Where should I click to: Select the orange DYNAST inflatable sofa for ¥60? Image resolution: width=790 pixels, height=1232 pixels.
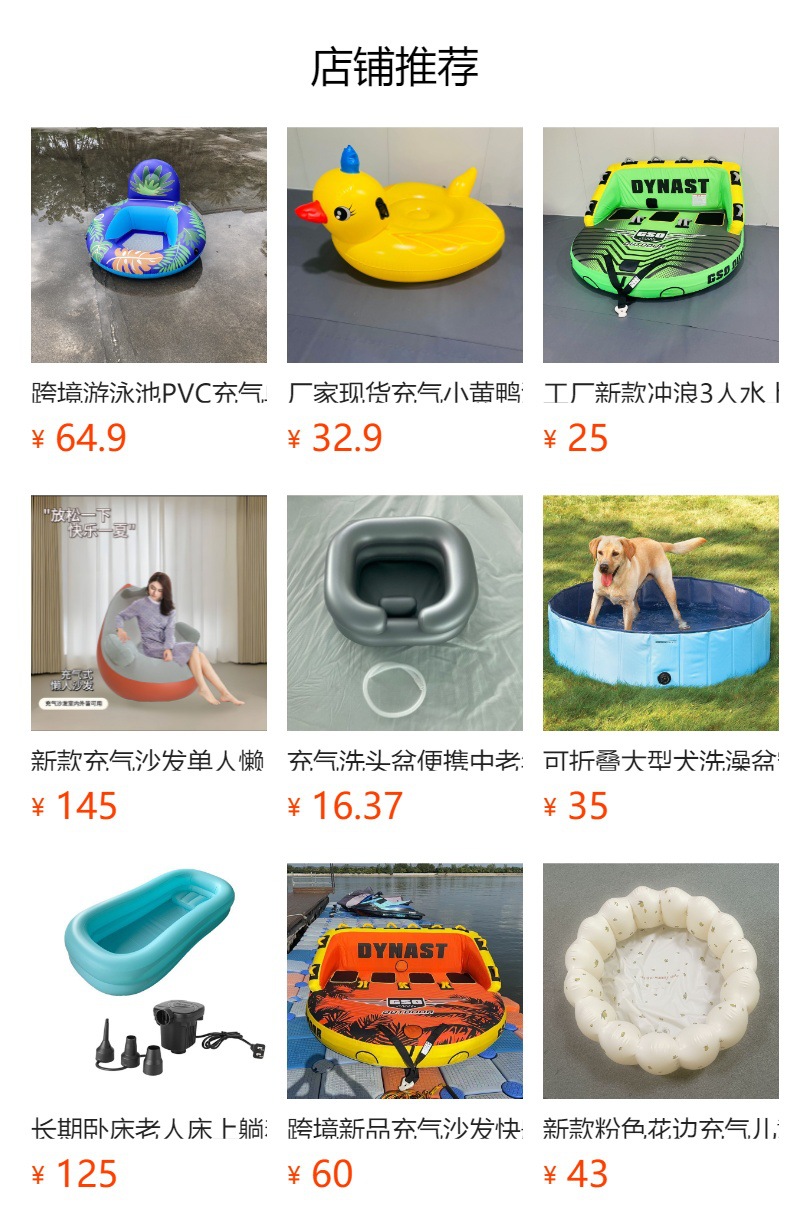click(x=404, y=981)
